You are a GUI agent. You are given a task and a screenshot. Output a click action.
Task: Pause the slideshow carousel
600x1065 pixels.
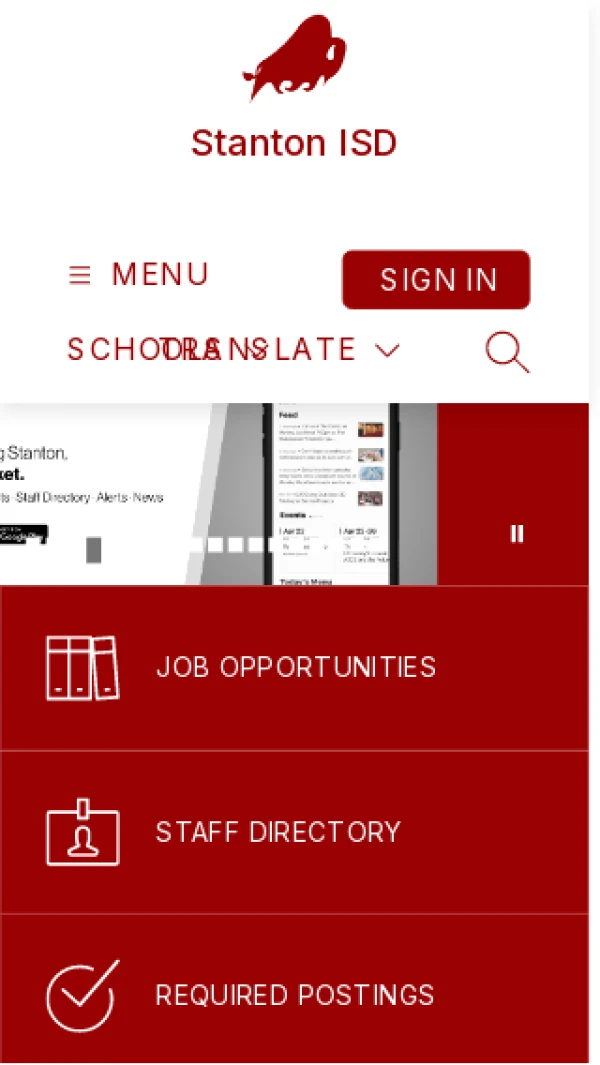tap(517, 534)
